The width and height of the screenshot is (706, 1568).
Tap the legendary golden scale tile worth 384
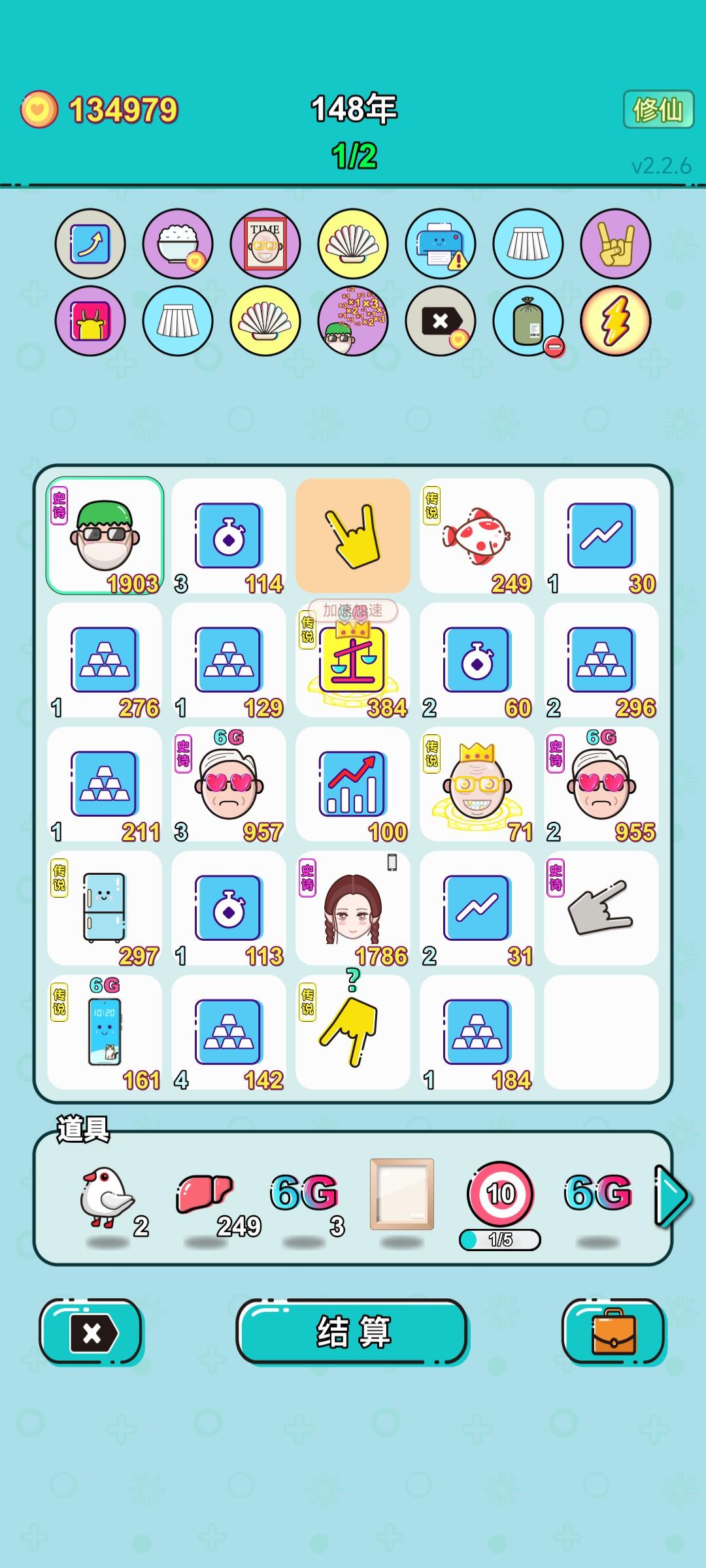pos(352,660)
